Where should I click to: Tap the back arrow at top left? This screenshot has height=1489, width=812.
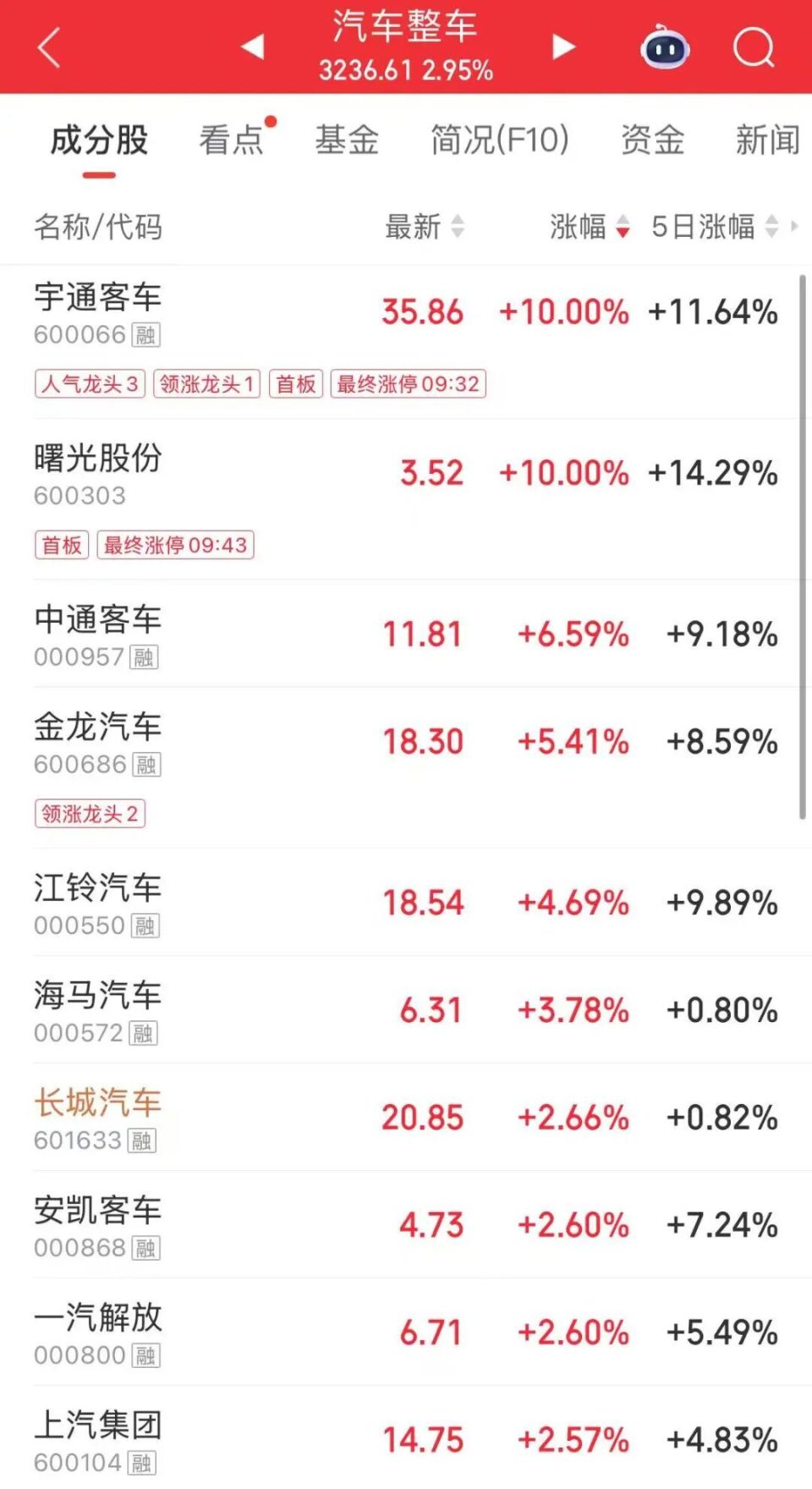point(48,48)
